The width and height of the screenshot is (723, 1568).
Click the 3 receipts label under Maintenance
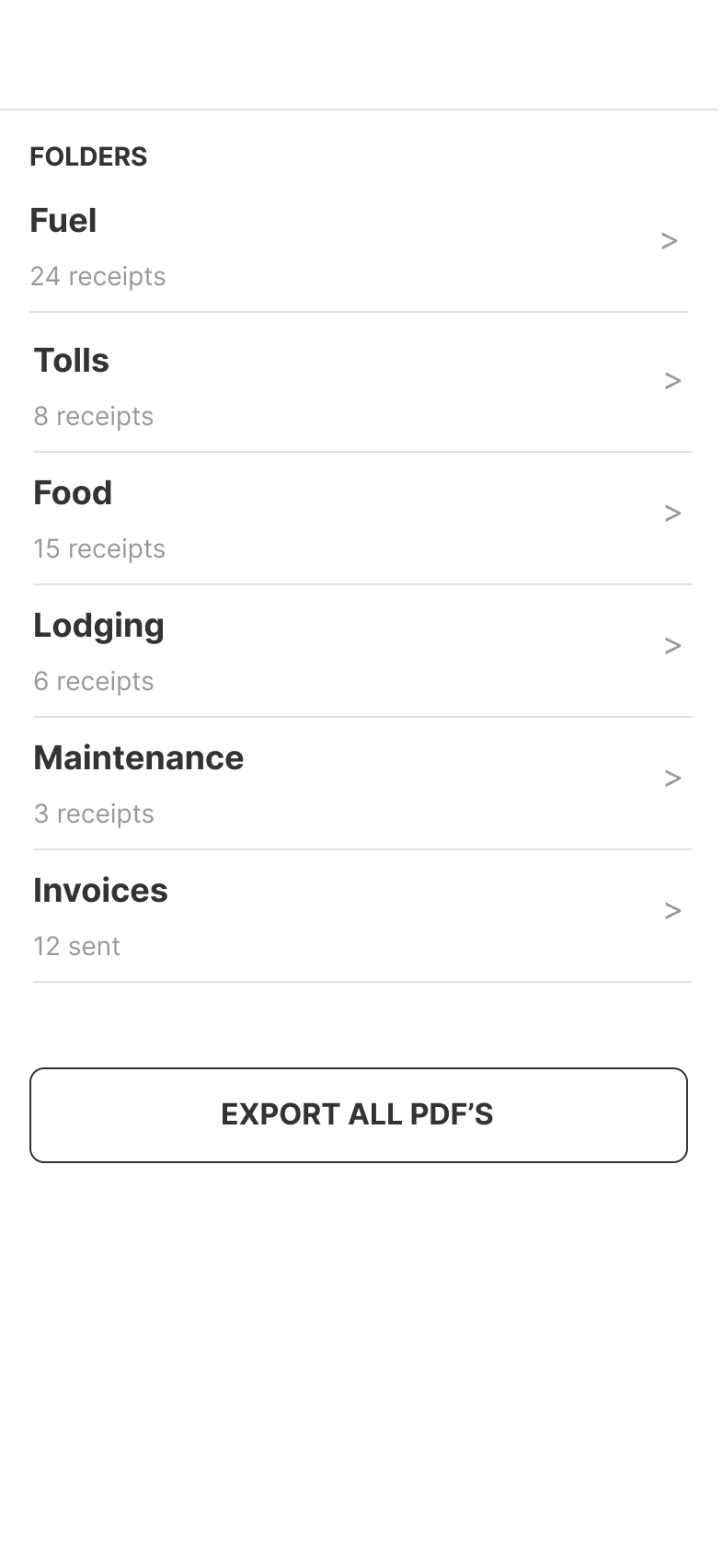[x=94, y=813]
